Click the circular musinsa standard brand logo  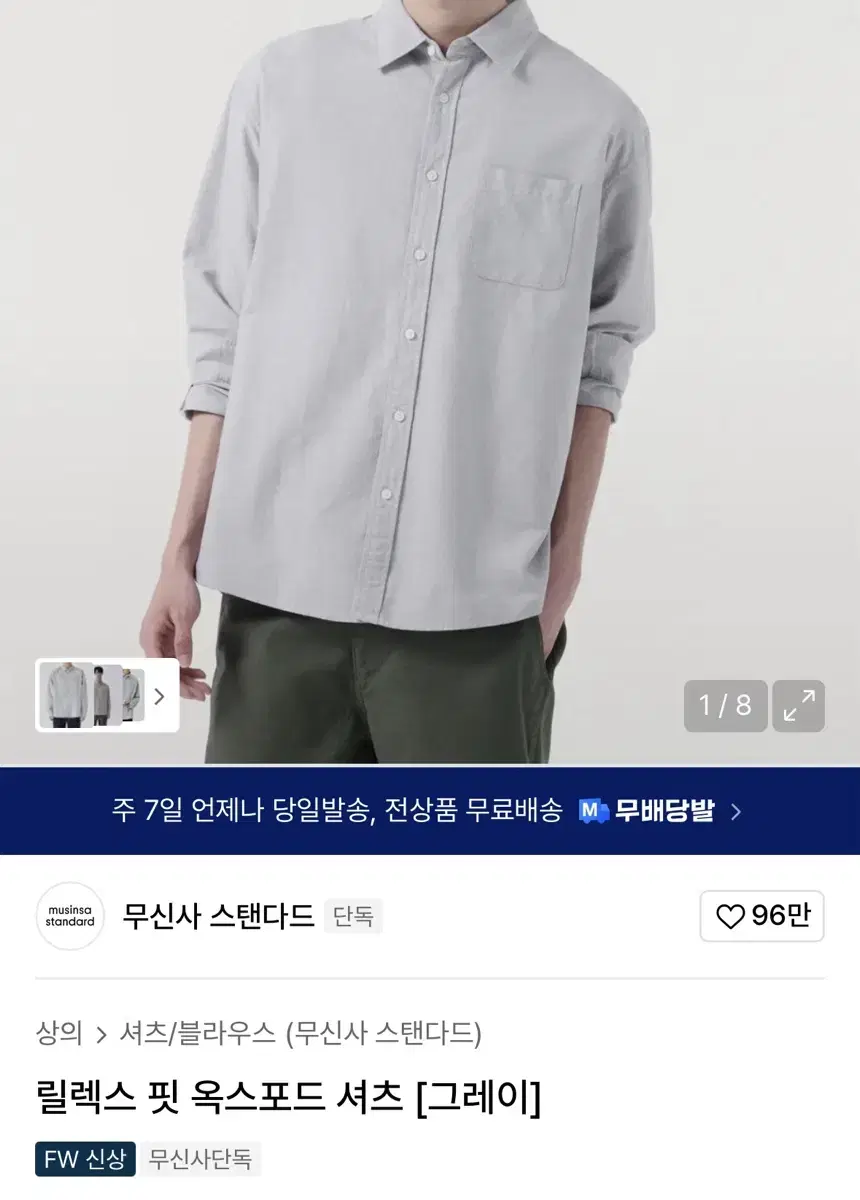click(x=69, y=916)
